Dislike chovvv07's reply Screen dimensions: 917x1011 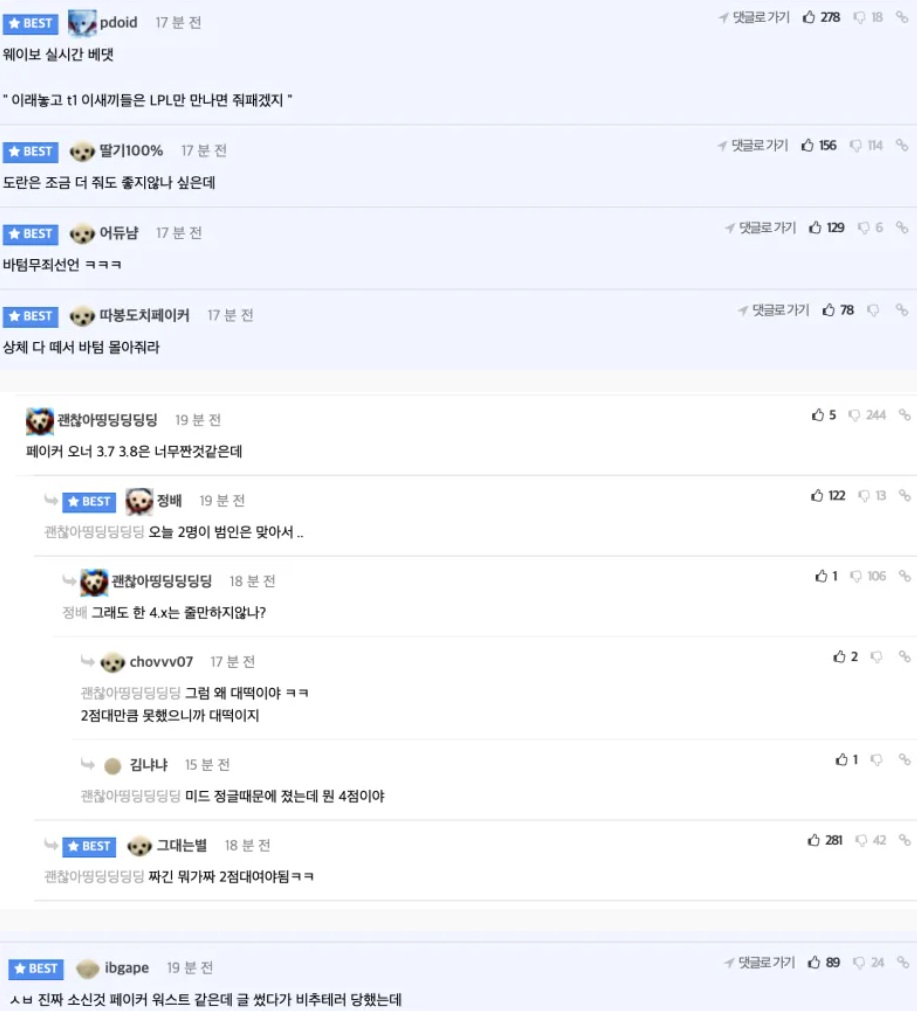click(875, 657)
